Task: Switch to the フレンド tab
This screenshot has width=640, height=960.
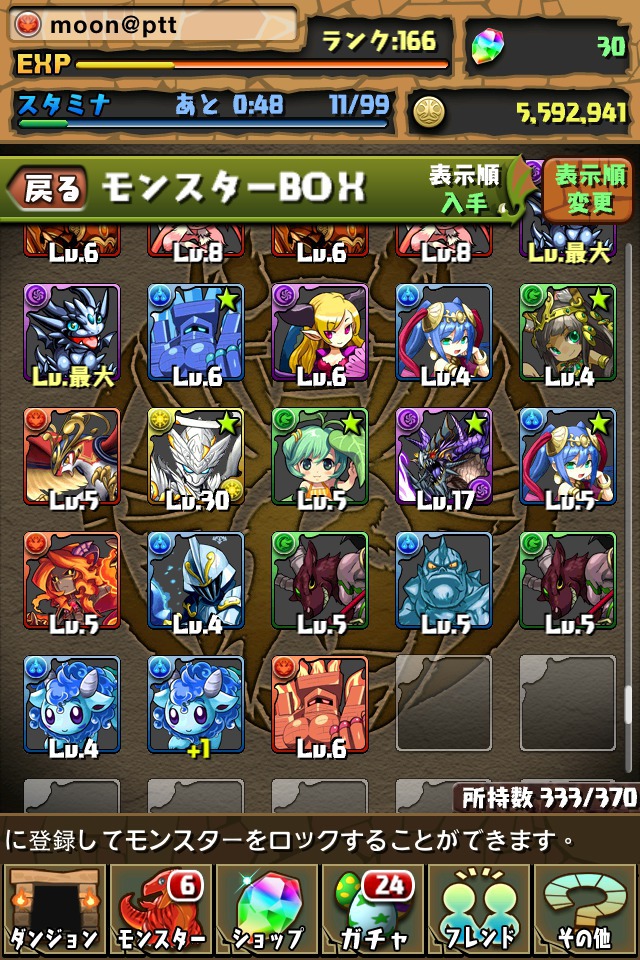Action: click(479, 910)
